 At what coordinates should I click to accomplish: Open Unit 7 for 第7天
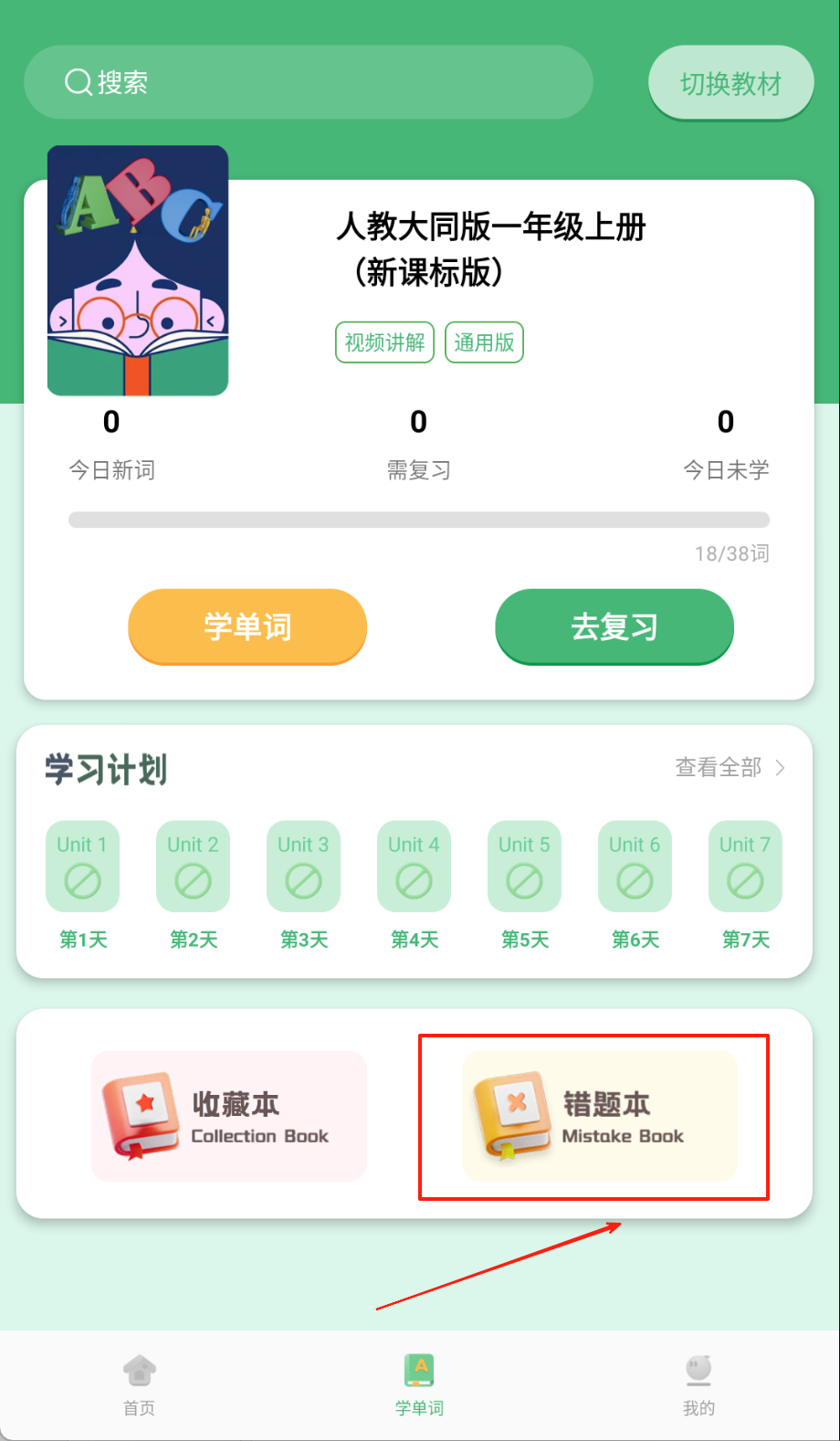point(746,867)
